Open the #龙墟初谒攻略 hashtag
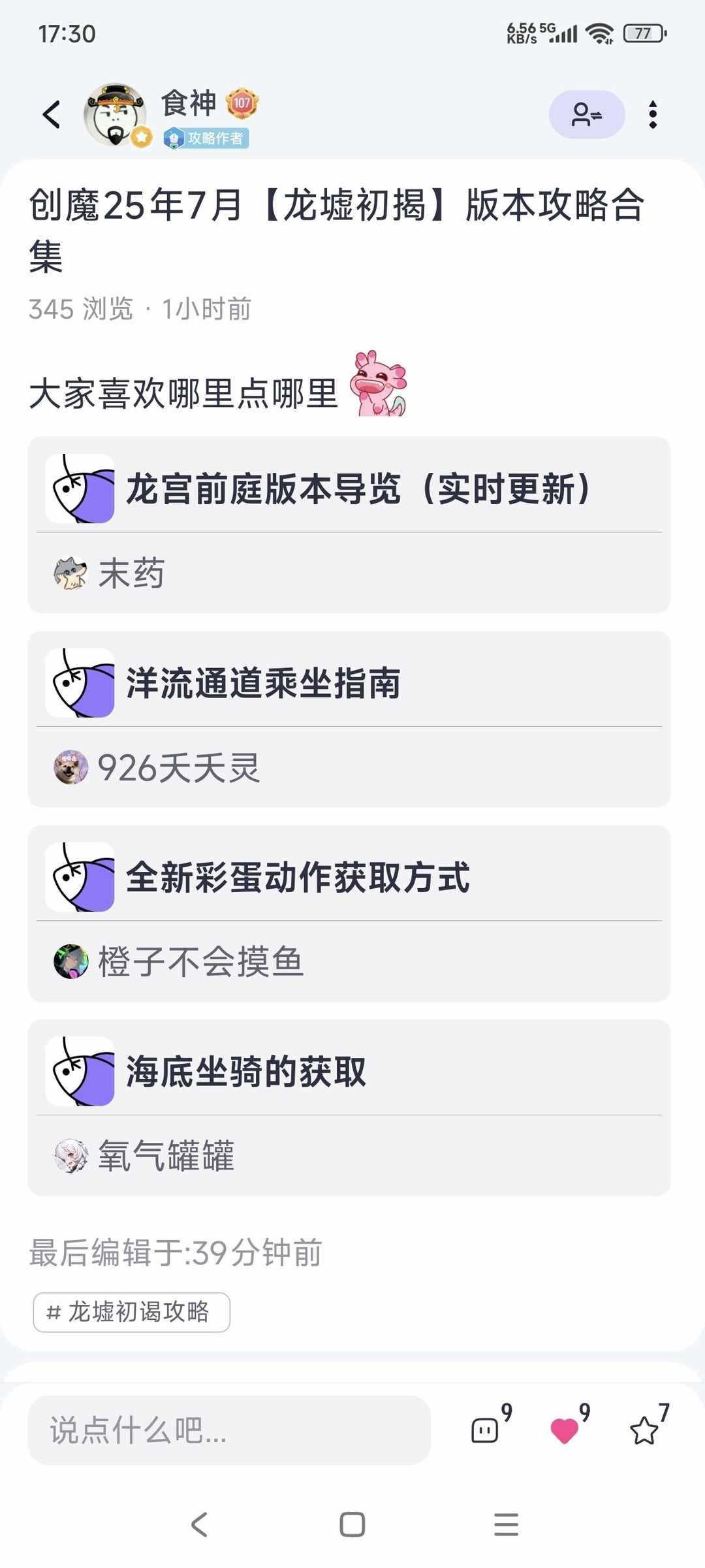This screenshot has height=1568, width=705. [x=131, y=1312]
